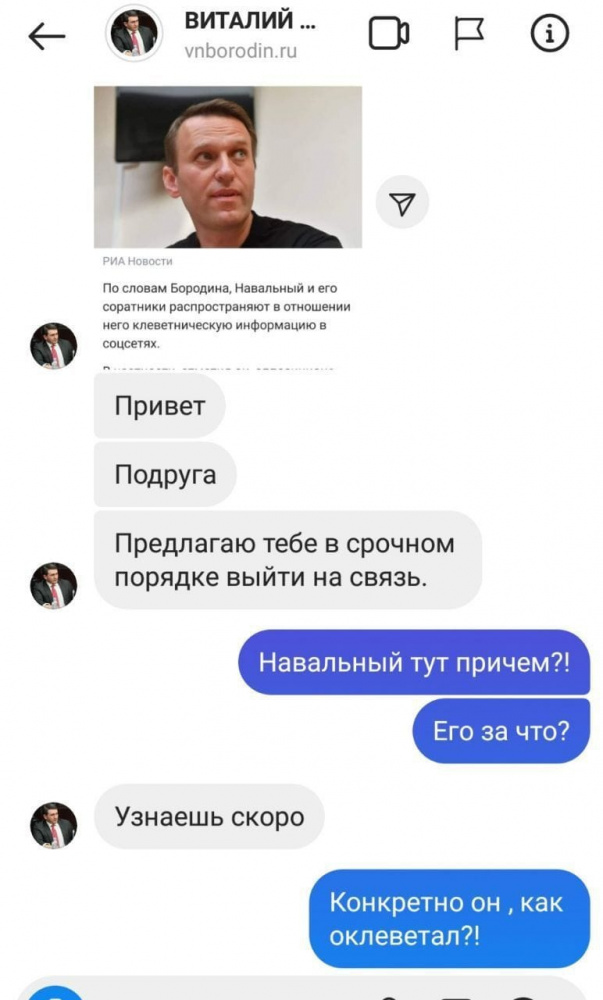Tap the flag icon
This screenshot has height=1000, width=603.
[x=469, y=33]
